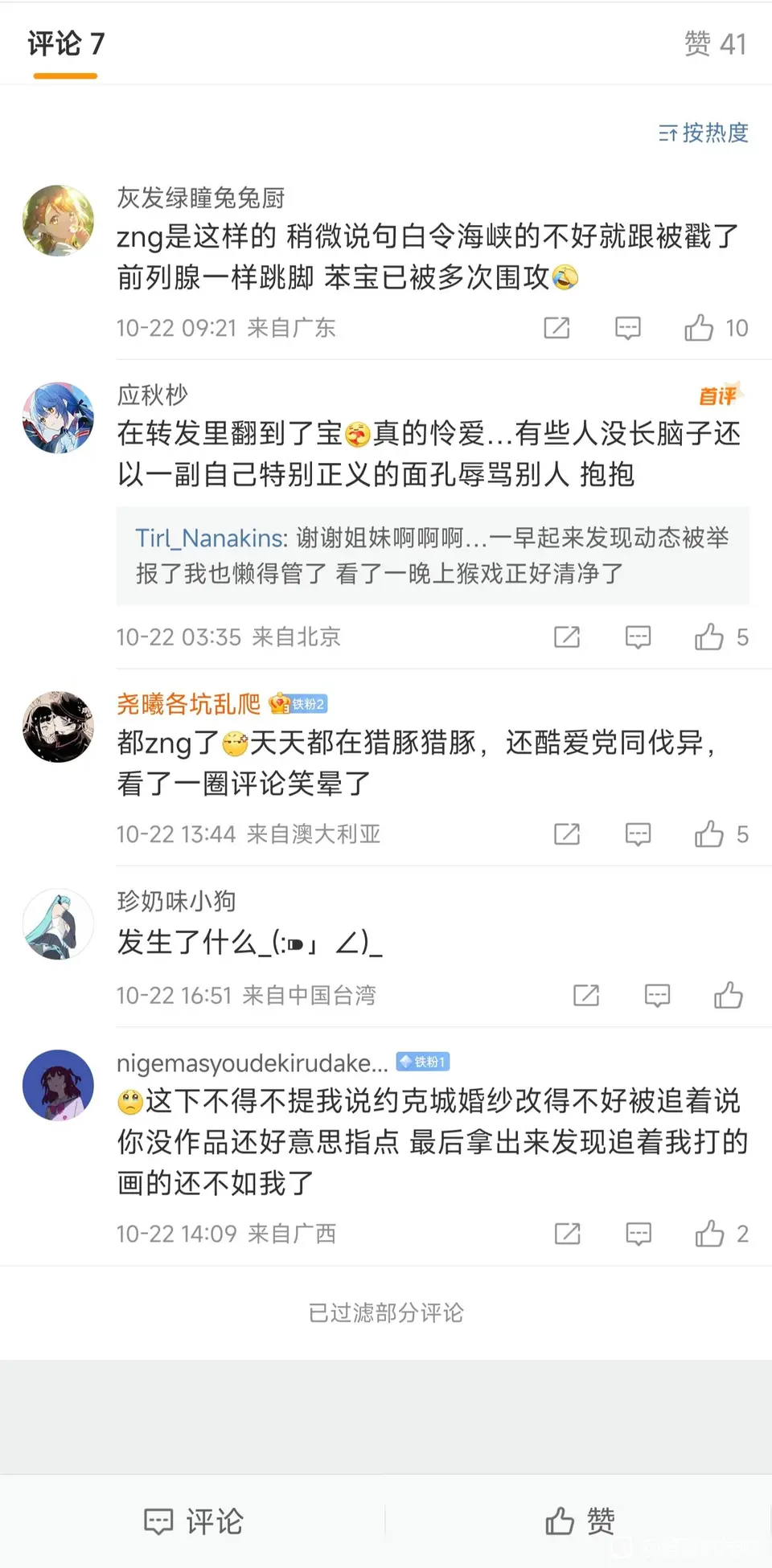
Task: Open 应秋秒's profile avatar
Action: pos(58,418)
